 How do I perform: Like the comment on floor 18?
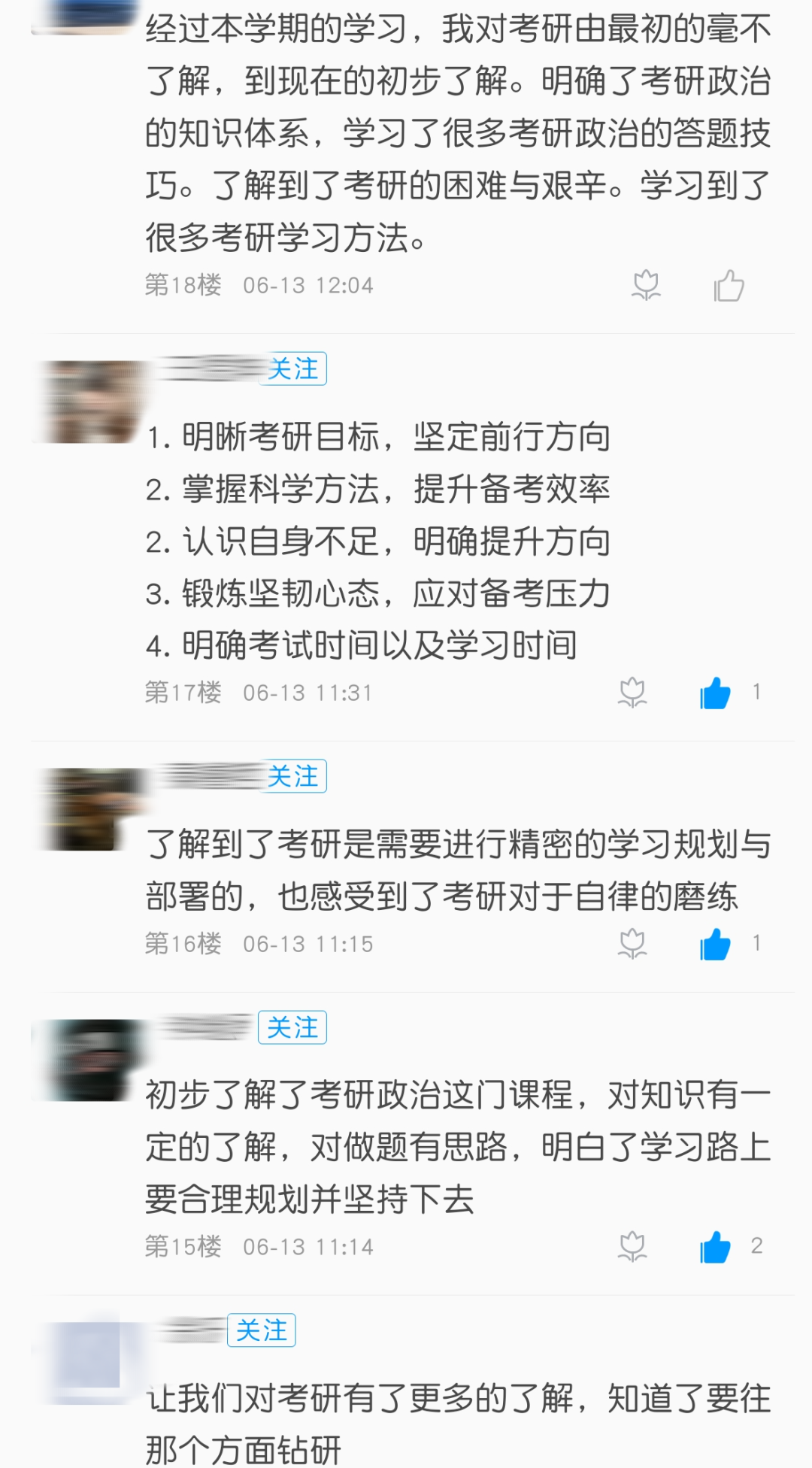(729, 286)
